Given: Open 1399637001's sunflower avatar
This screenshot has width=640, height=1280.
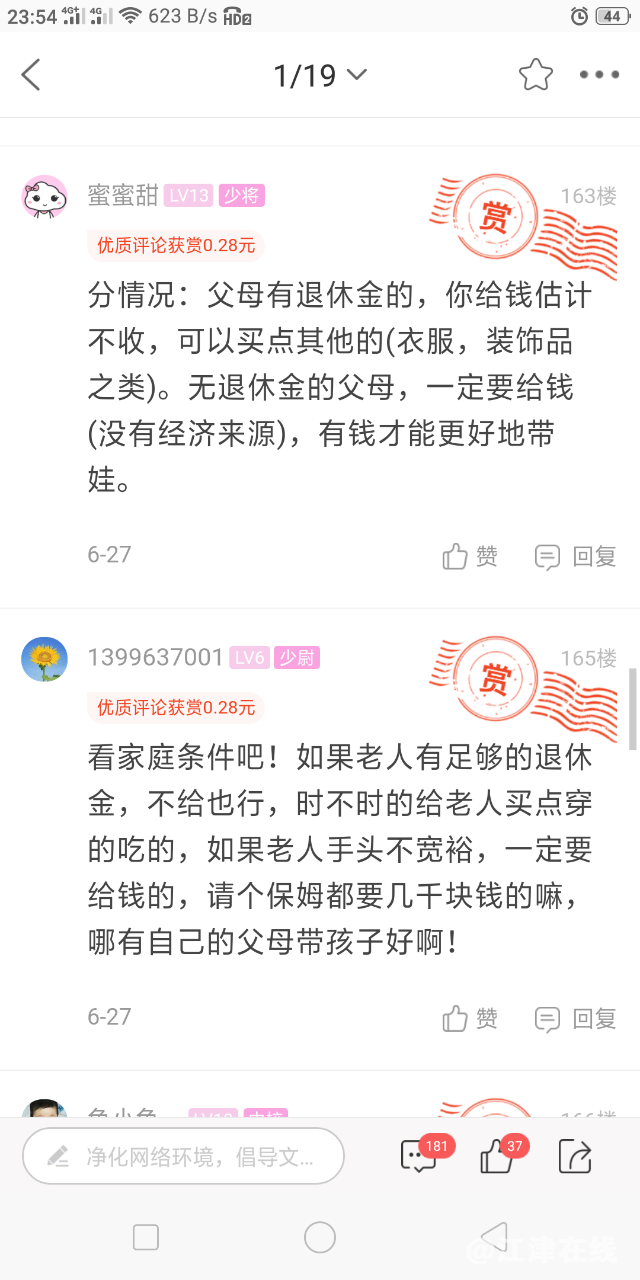Looking at the screenshot, I should (45, 658).
